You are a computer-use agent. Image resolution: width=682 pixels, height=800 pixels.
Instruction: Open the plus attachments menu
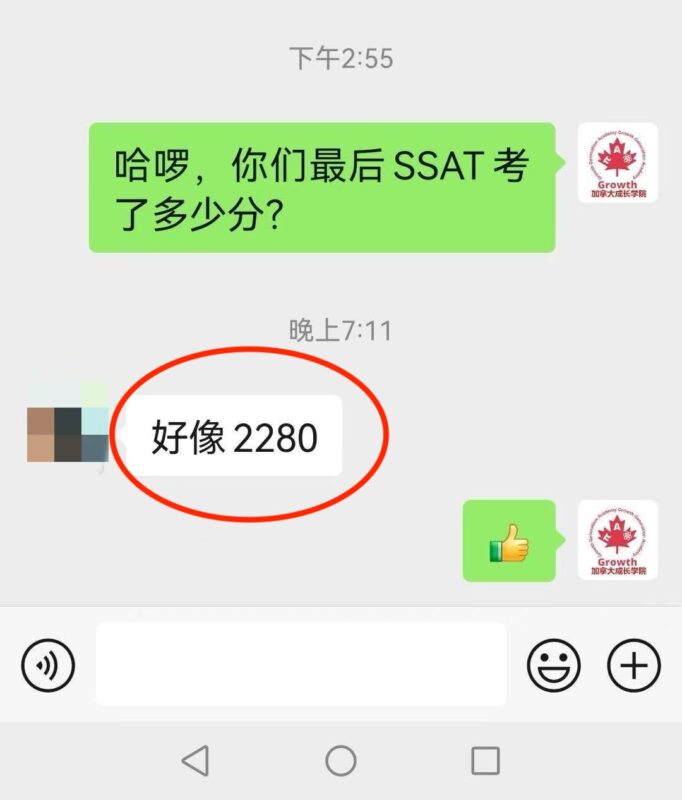click(x=634, y=664)
